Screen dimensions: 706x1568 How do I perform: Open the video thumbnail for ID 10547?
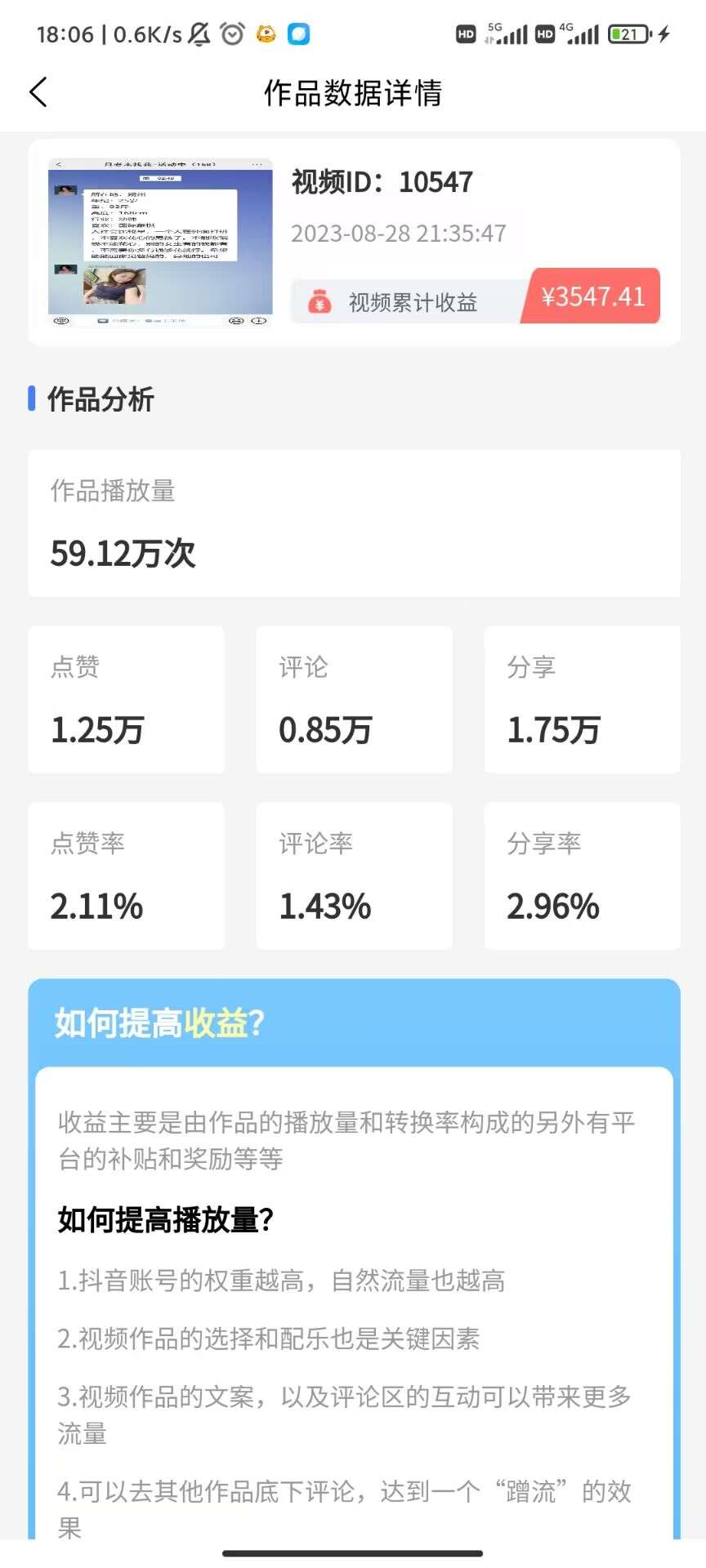point(160,243)
